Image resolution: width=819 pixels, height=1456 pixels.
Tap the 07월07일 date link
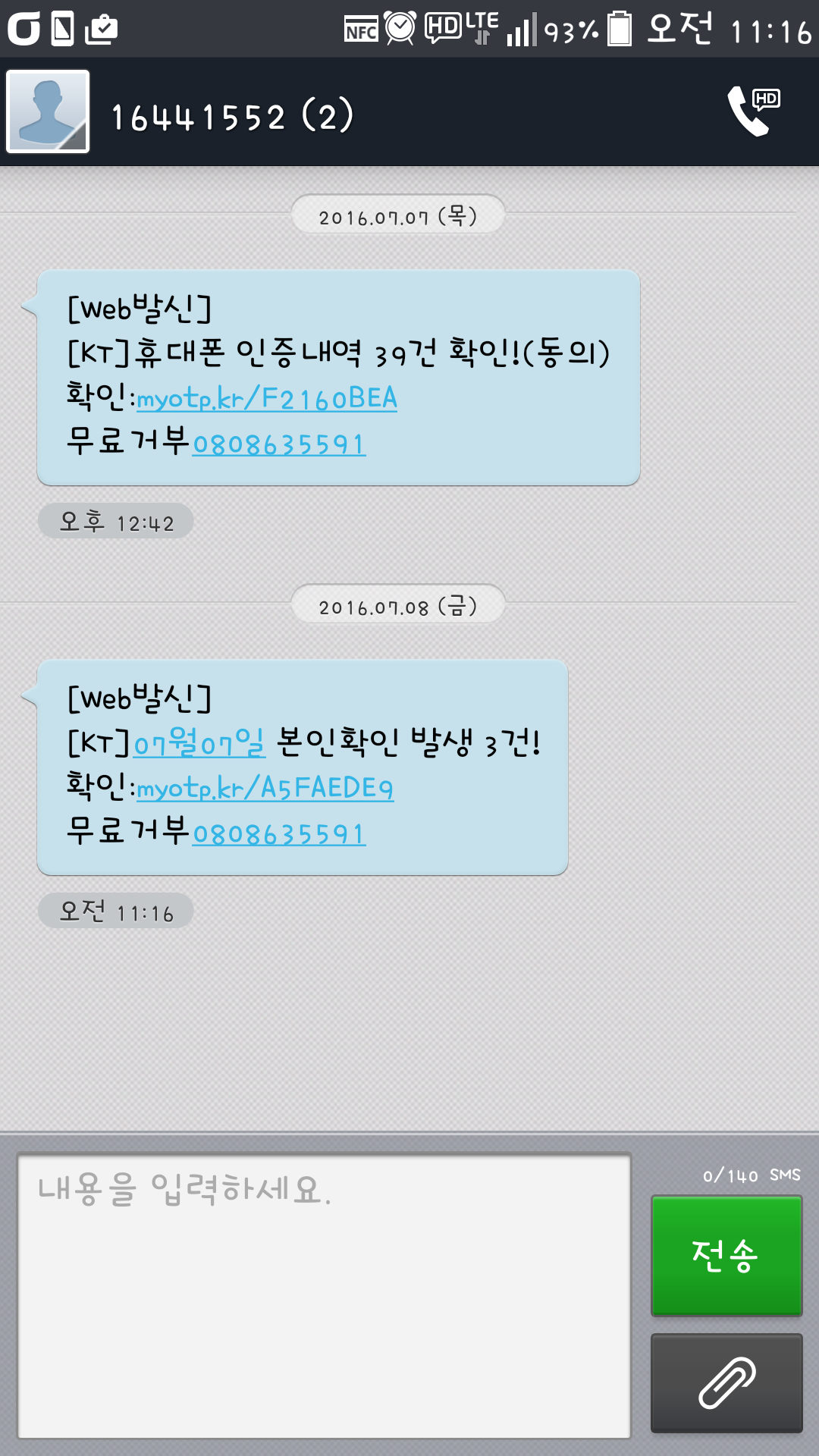tap(199, 743)
